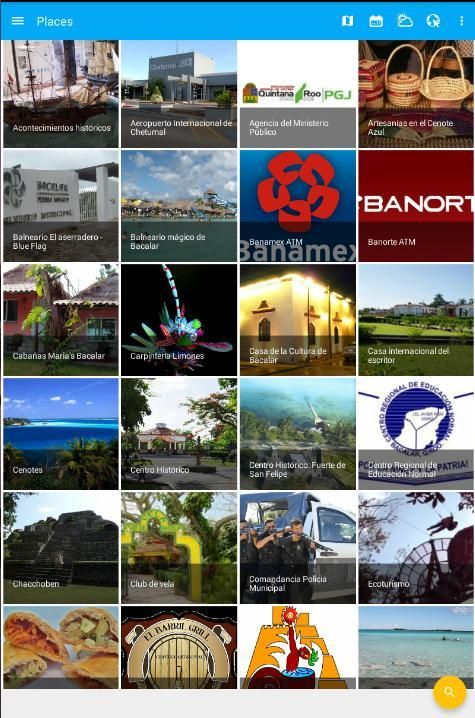Open the overflow menu
The image size is (475, 718).
[x=461, y=21]
